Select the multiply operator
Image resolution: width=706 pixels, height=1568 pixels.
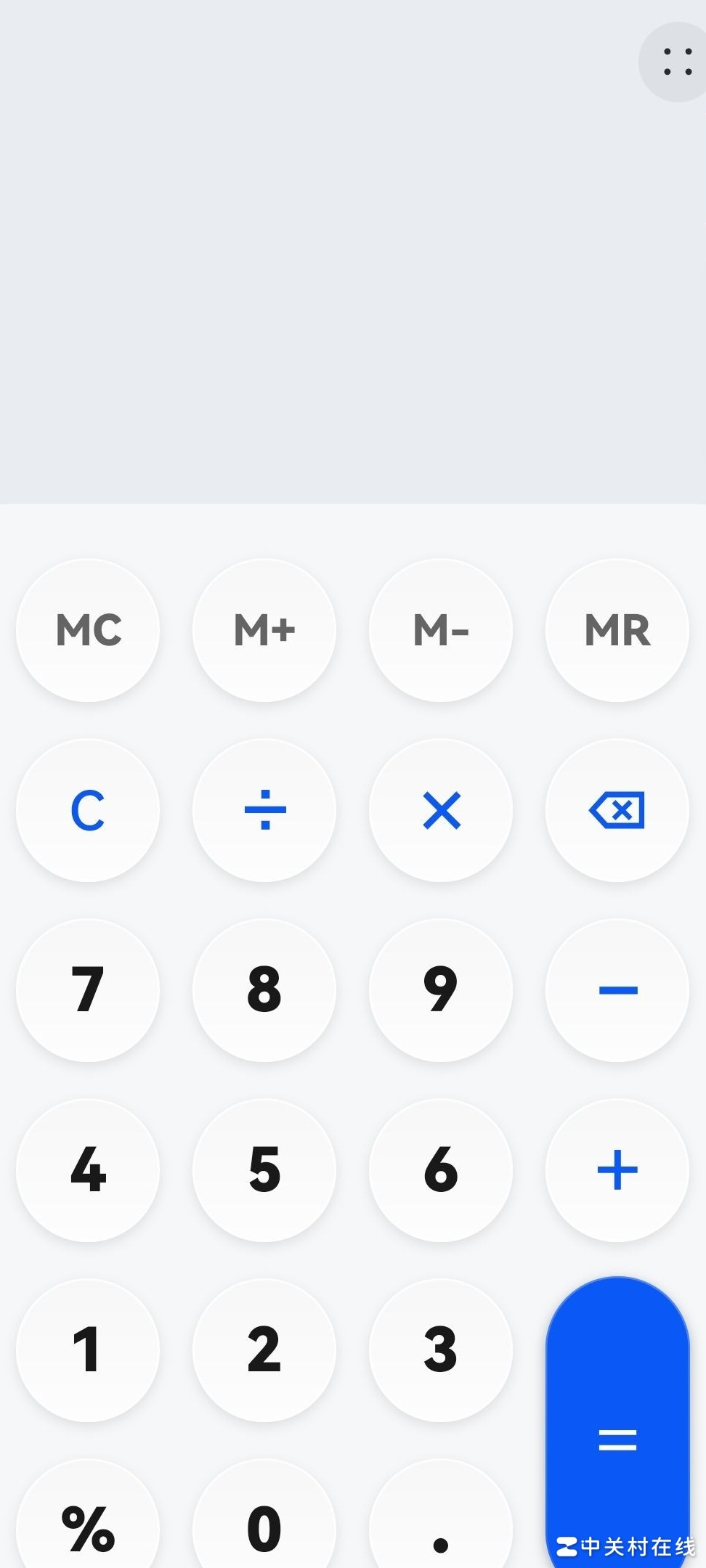[441, 810]
